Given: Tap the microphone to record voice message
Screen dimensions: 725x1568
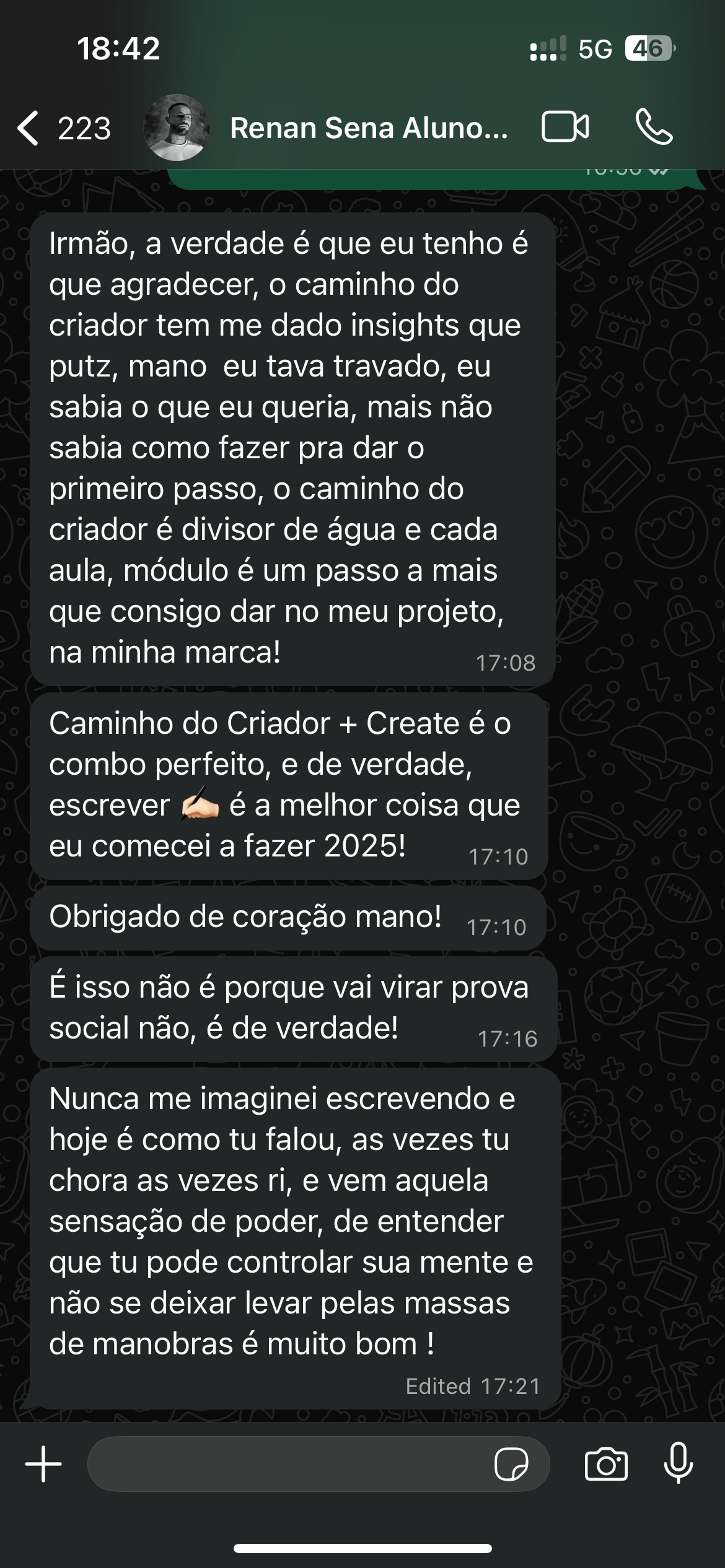Looking at the screenshot, I should click(x=679, y=1464).
